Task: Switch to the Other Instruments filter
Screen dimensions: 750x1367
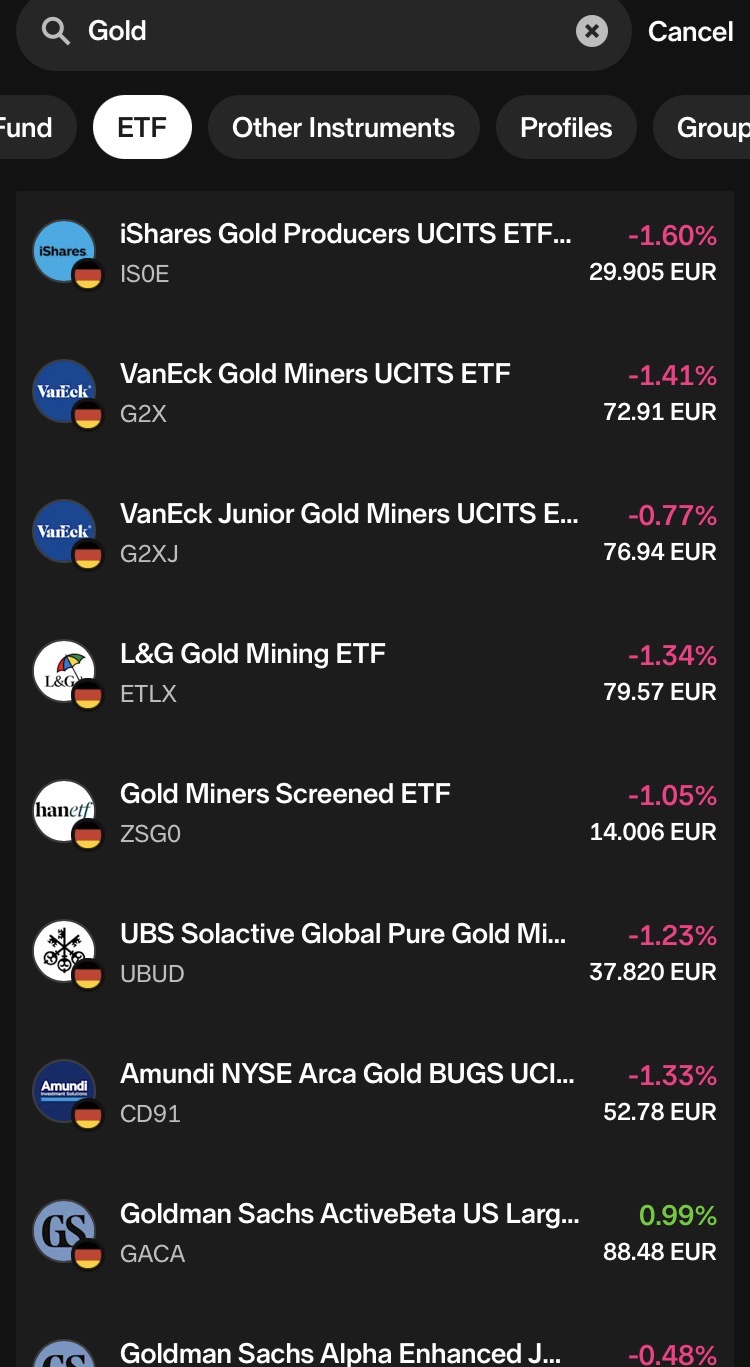Action: click(343, 127)
